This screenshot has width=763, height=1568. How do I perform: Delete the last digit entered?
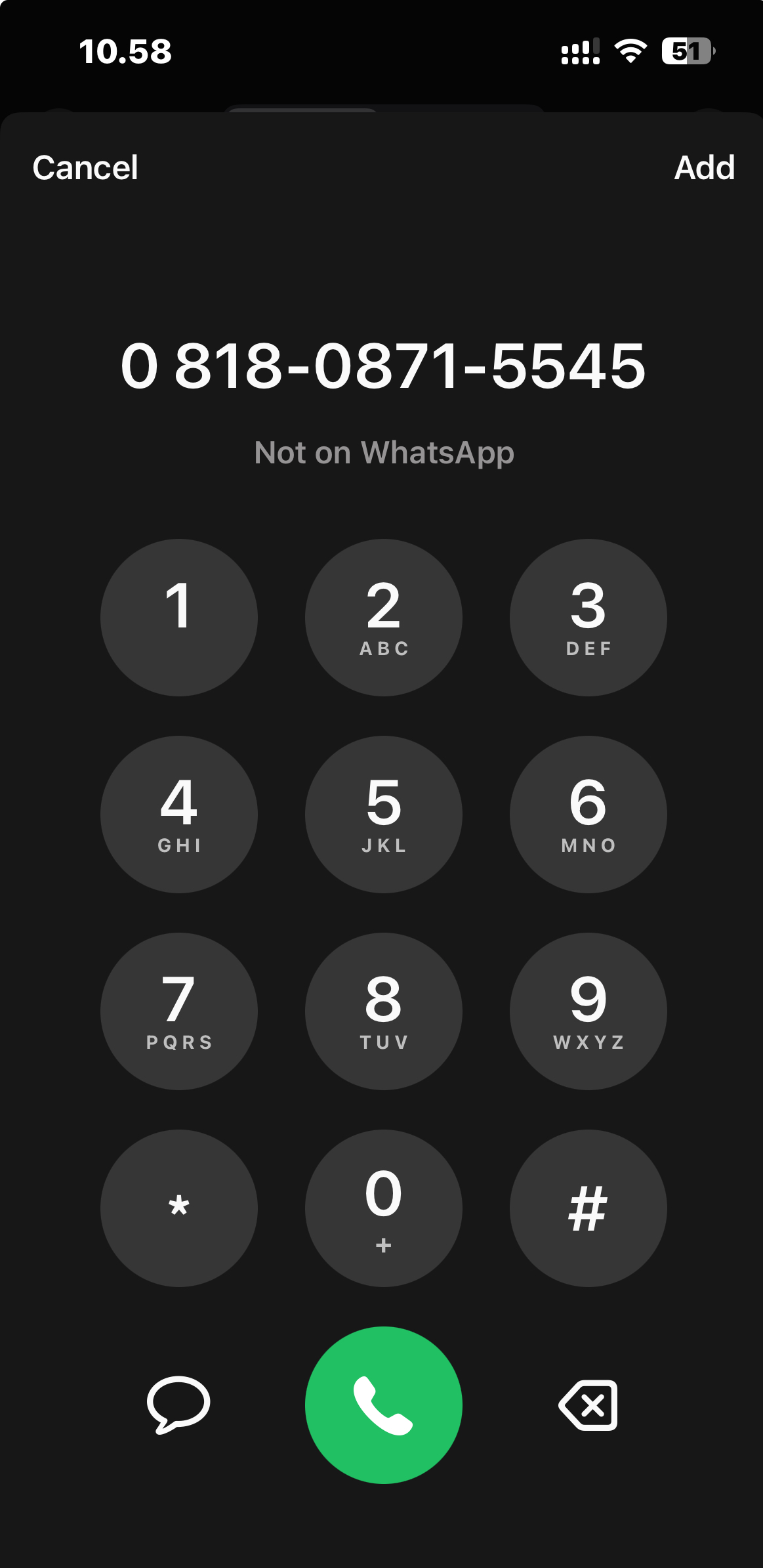(588, 1405)
